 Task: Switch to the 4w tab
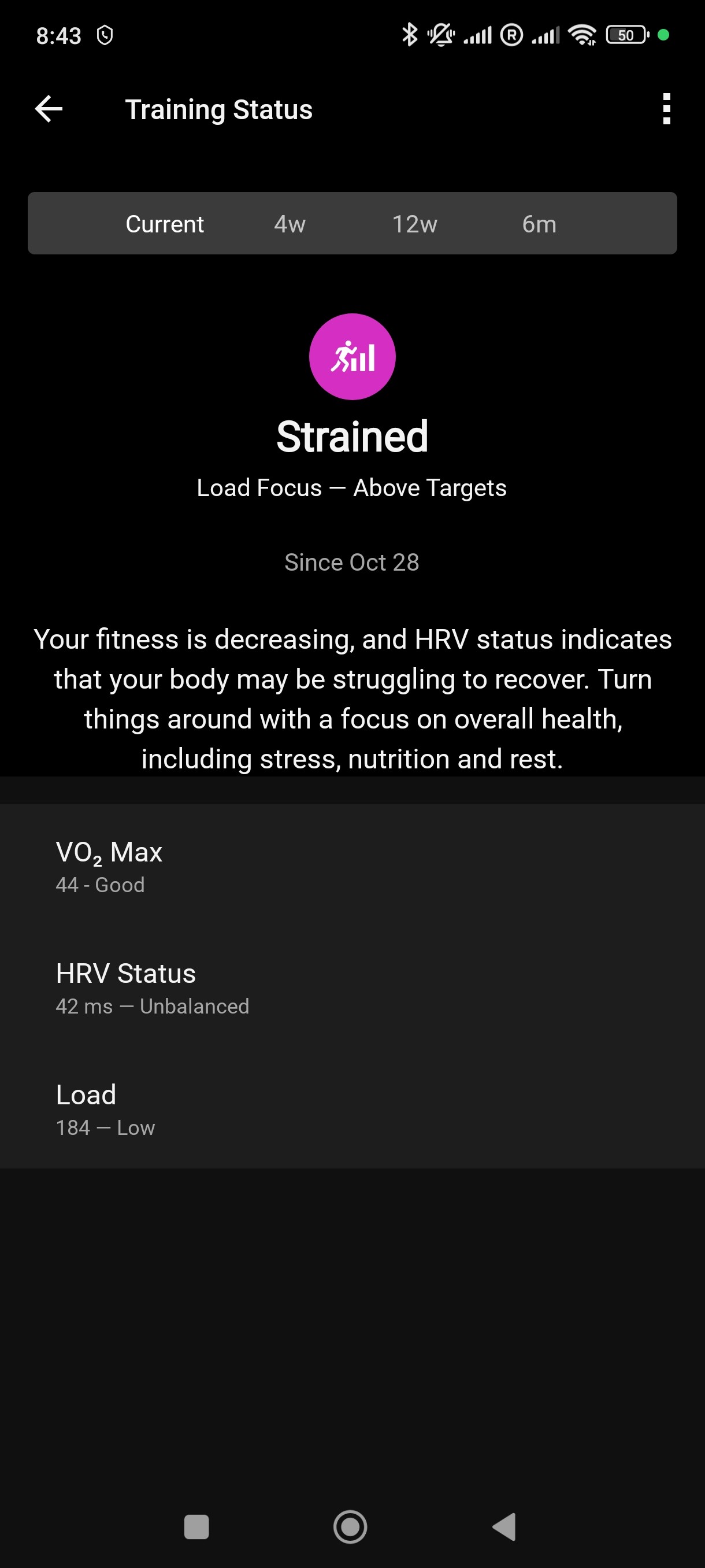(x=290, y=224)
